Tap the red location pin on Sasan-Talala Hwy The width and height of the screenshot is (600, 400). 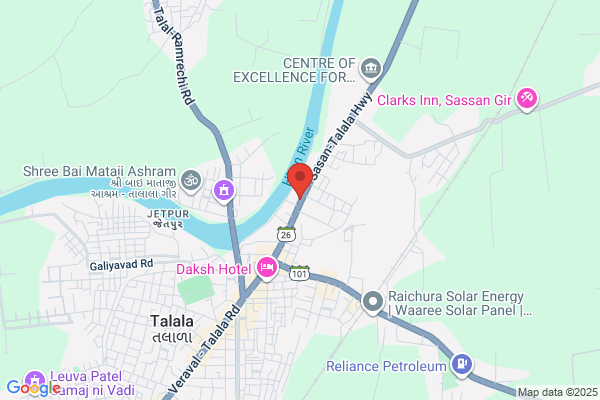click(300, 180)
